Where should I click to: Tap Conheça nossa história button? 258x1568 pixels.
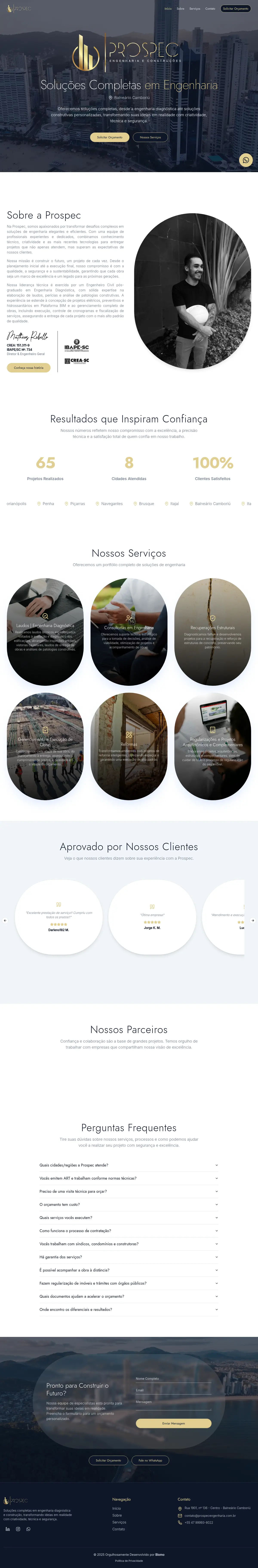[x=29, y=368]
